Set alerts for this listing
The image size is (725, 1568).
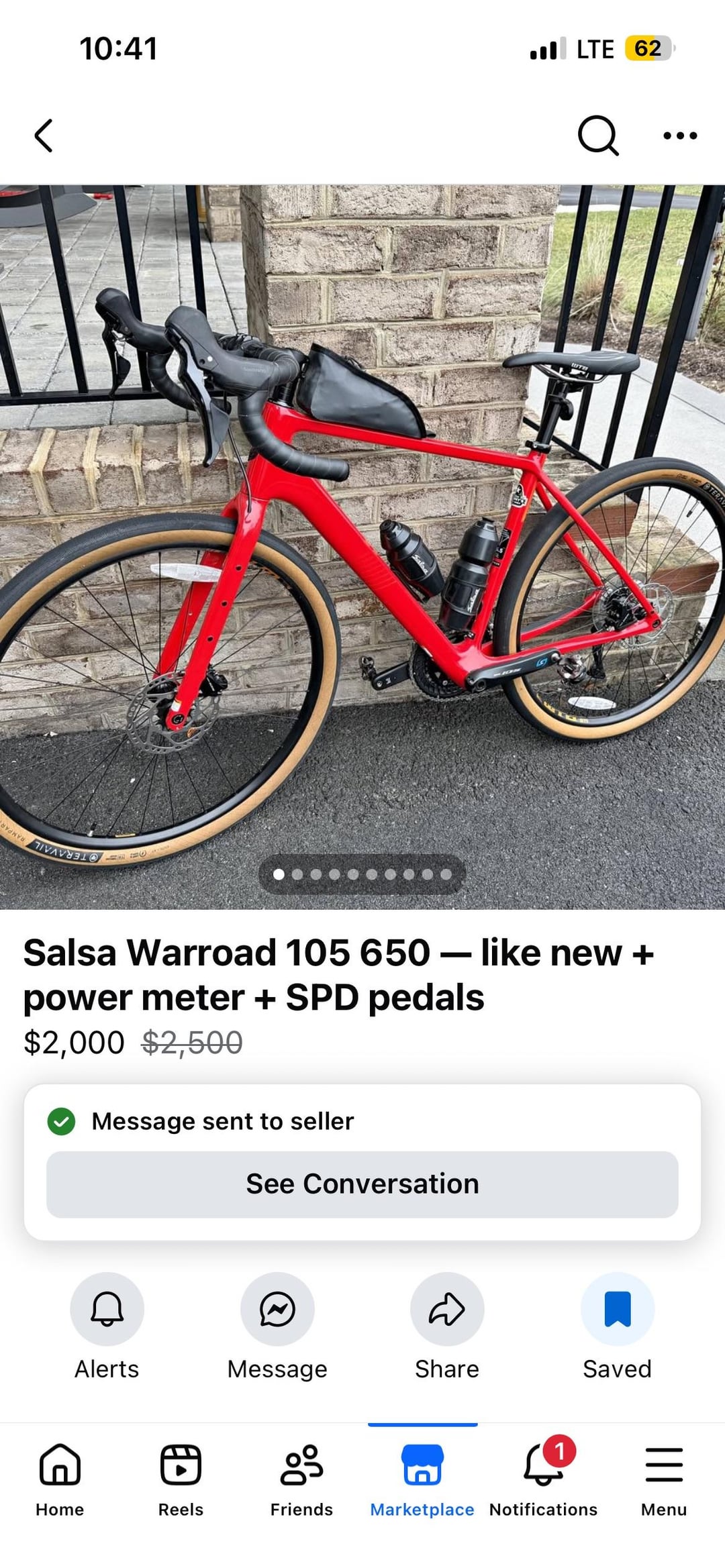(107, 1309)
